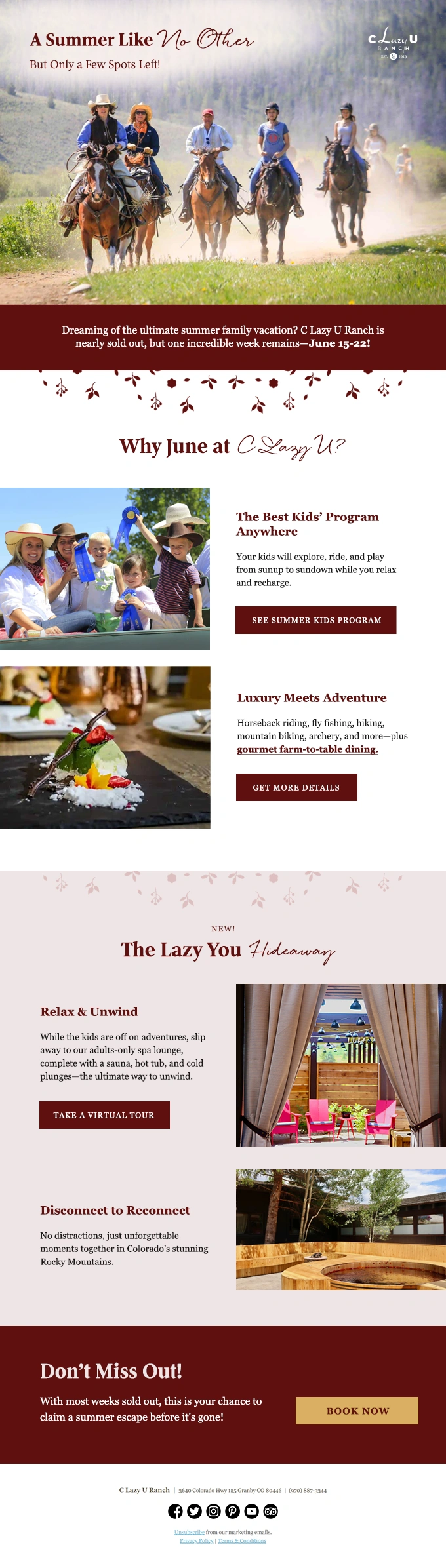Open the gourmet farm-to-table dining link
The width and height of the screenshot is (446, 1568).
click(307, 749)
